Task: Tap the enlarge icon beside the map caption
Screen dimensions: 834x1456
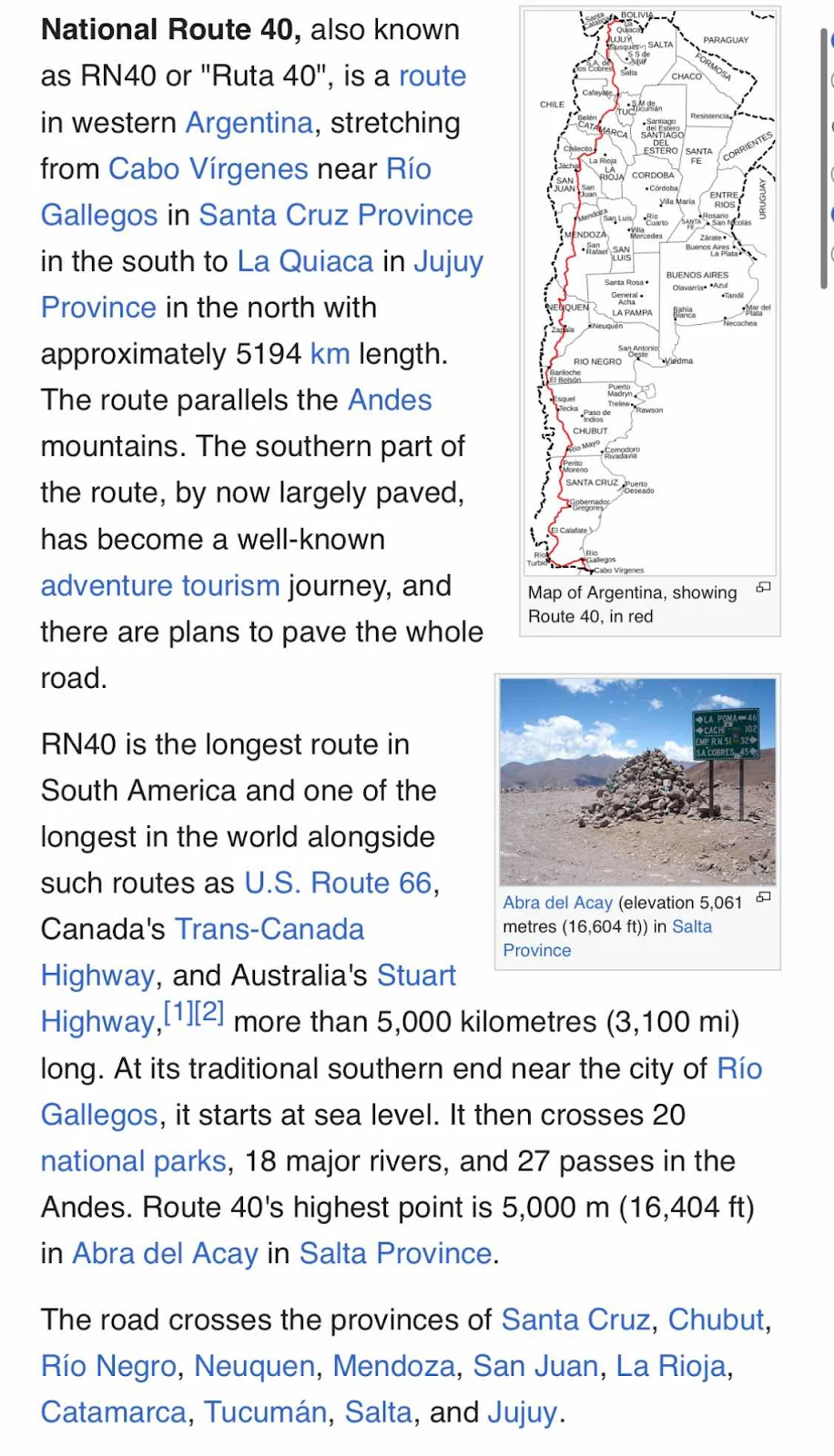Action: click(764, 588)
